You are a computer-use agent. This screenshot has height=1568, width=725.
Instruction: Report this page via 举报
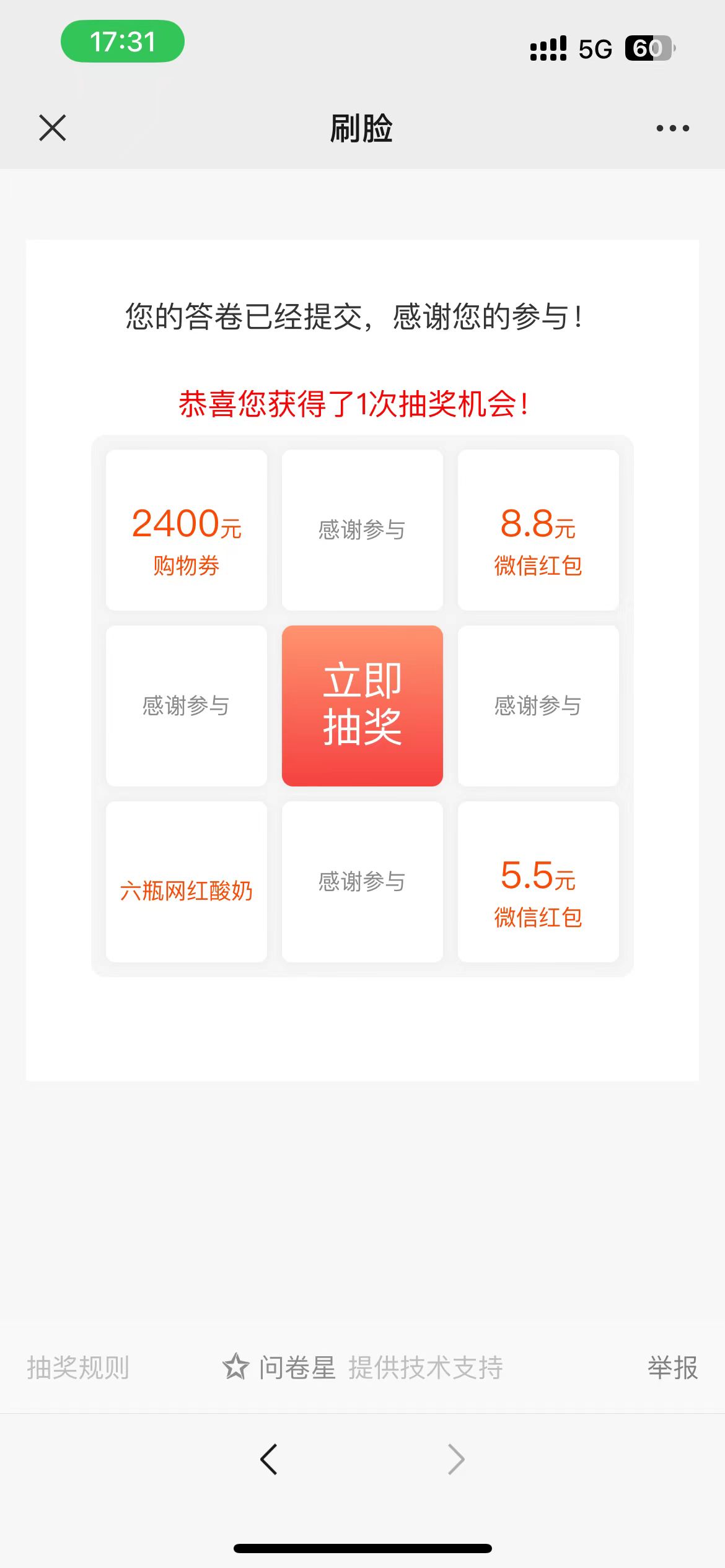[x=672, y=1367]
